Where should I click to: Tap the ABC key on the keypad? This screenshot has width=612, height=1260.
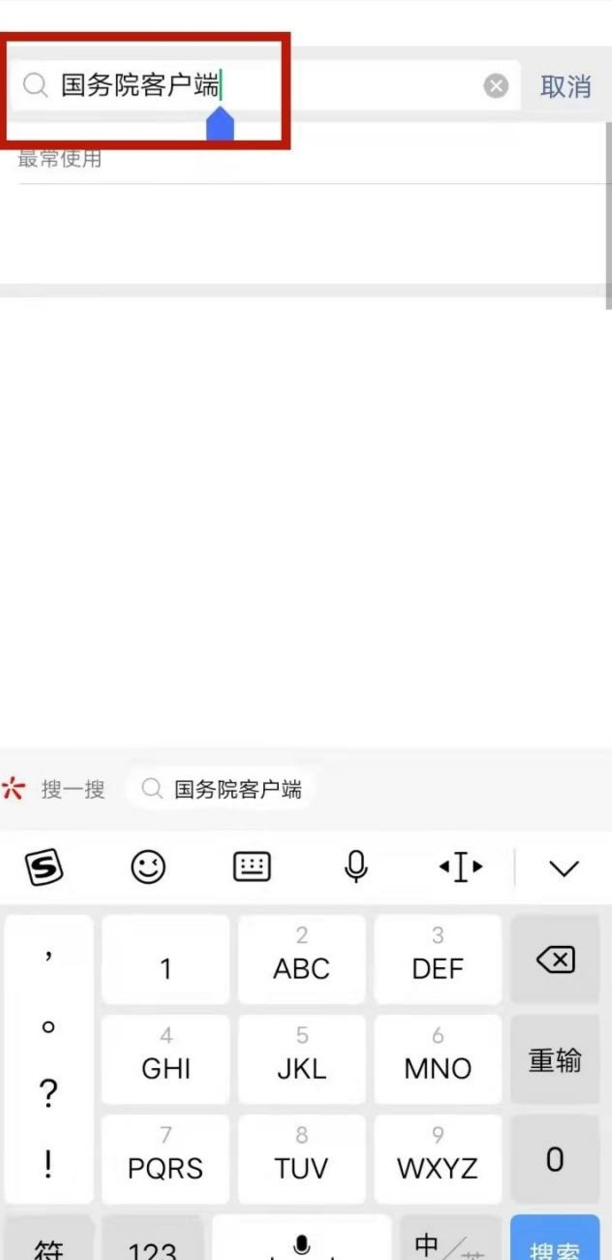(x=301, y=958)
